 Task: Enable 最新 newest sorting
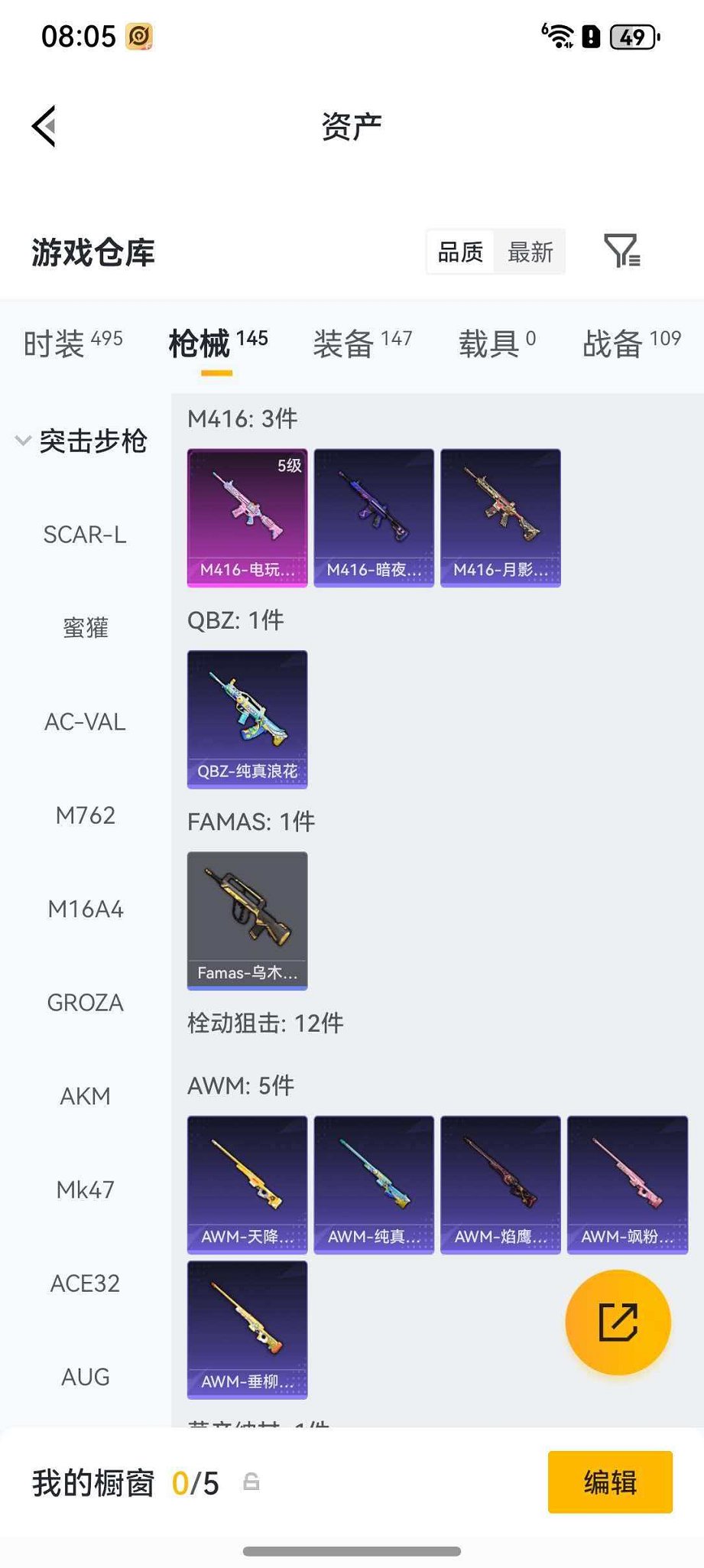coord(529,252)
